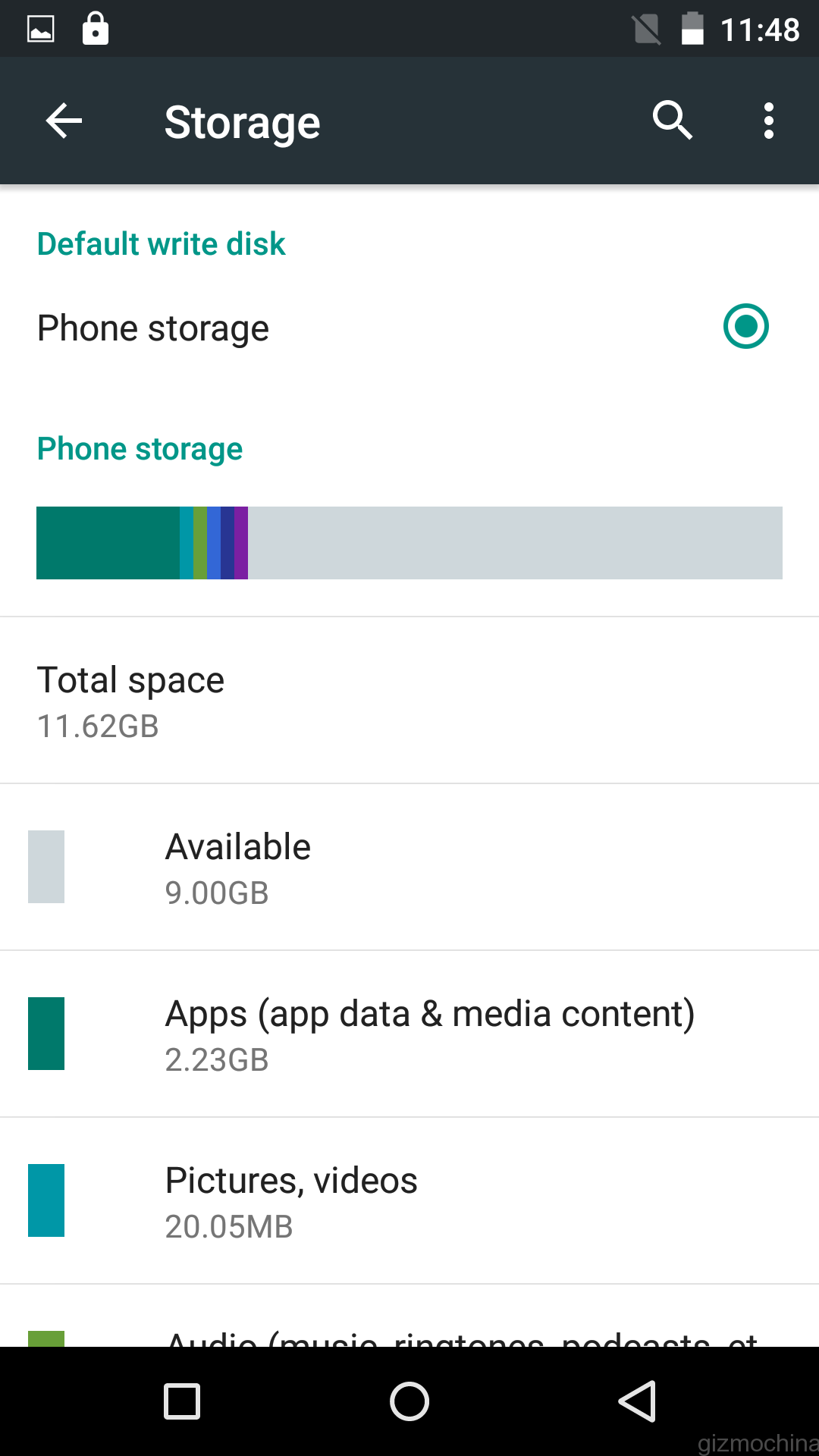The height and width of the screenshot is (1456, 819).
Task: Open the three-dot overflow menu
Action: tap(768, 121)
